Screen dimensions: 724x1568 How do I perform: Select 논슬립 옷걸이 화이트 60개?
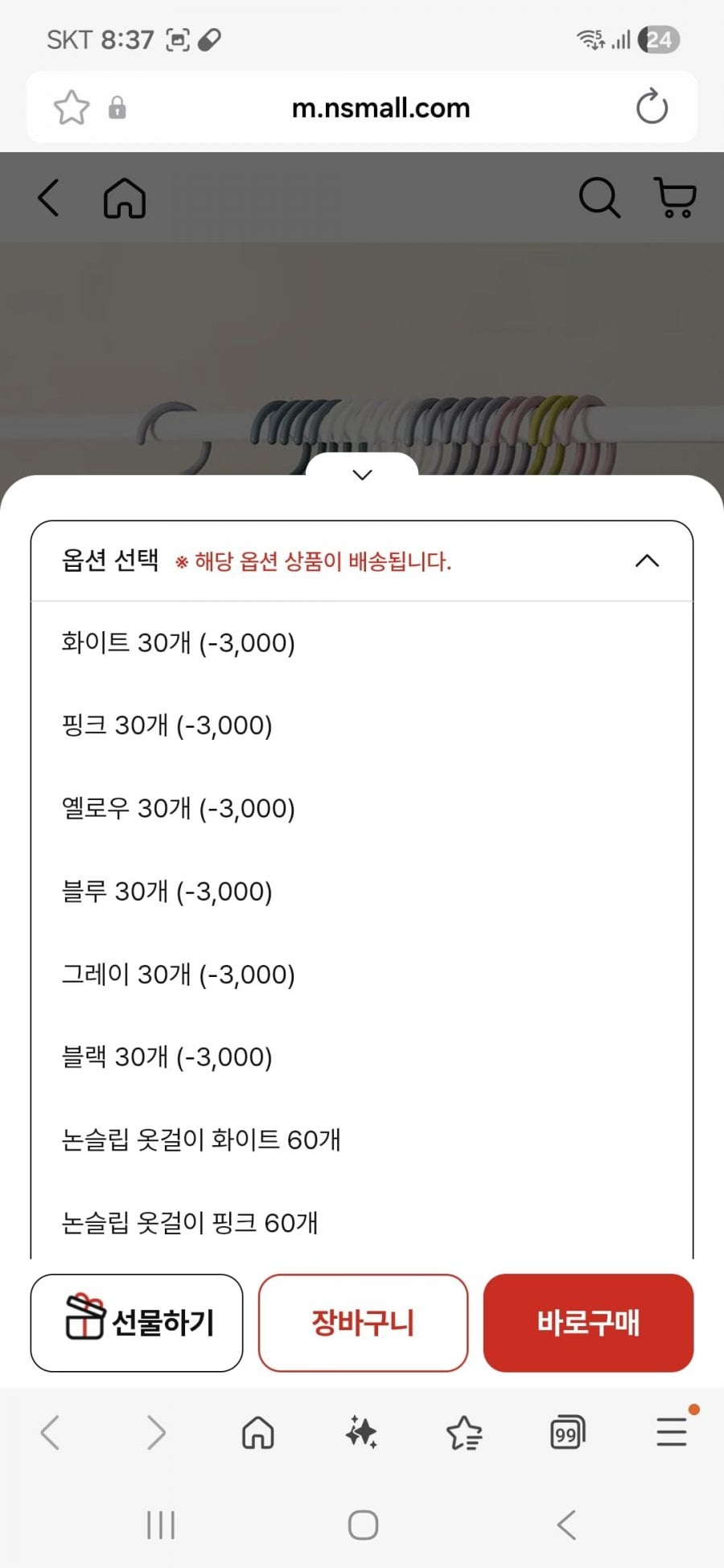(x=201, y=1140)
